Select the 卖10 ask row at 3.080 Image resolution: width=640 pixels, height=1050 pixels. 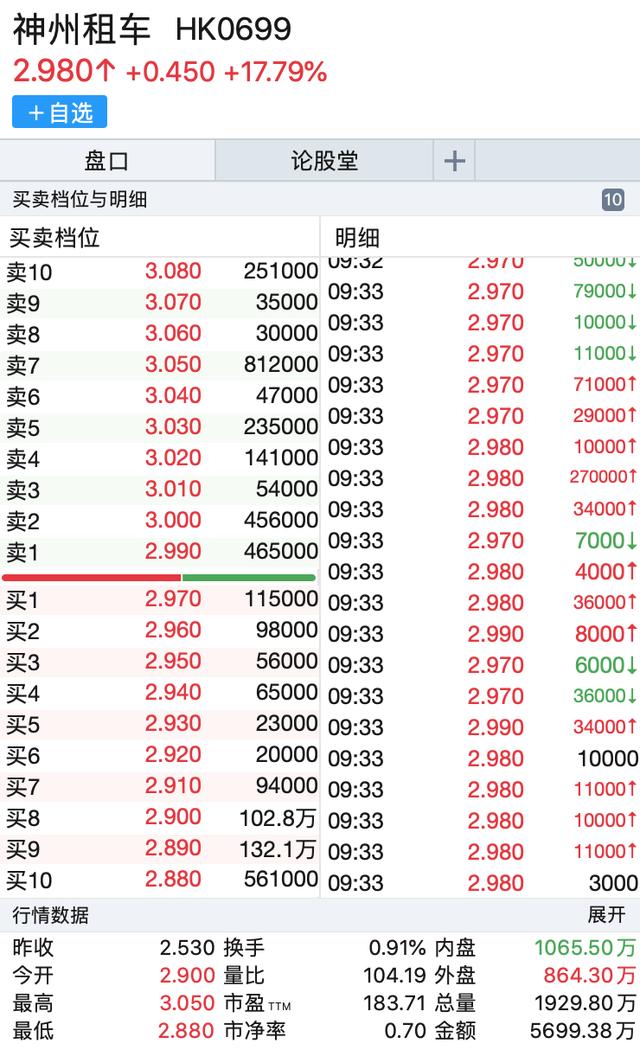click(160, 271)
